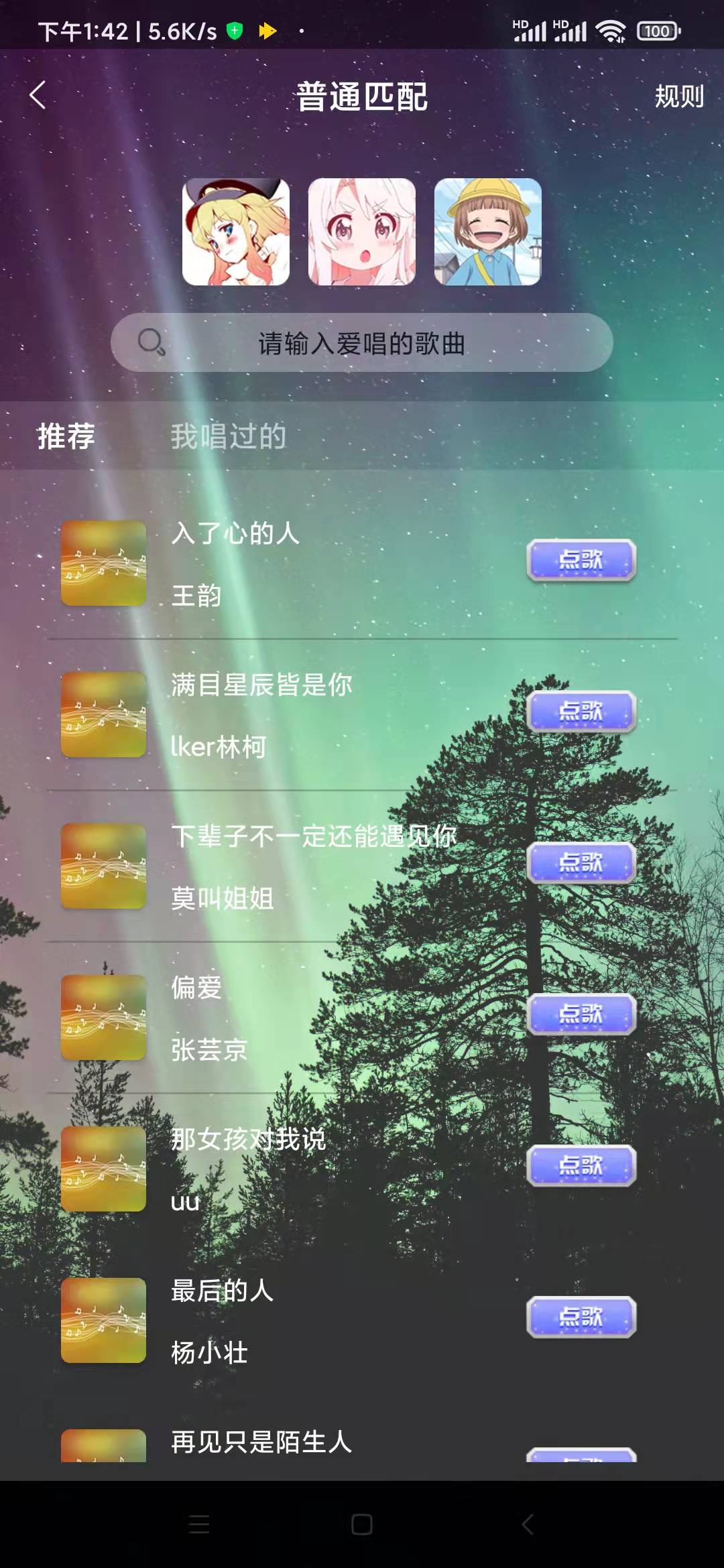The image size is (724, 1568).
Task: Open the yellow-hat child avatar
Action: (488, 232)
